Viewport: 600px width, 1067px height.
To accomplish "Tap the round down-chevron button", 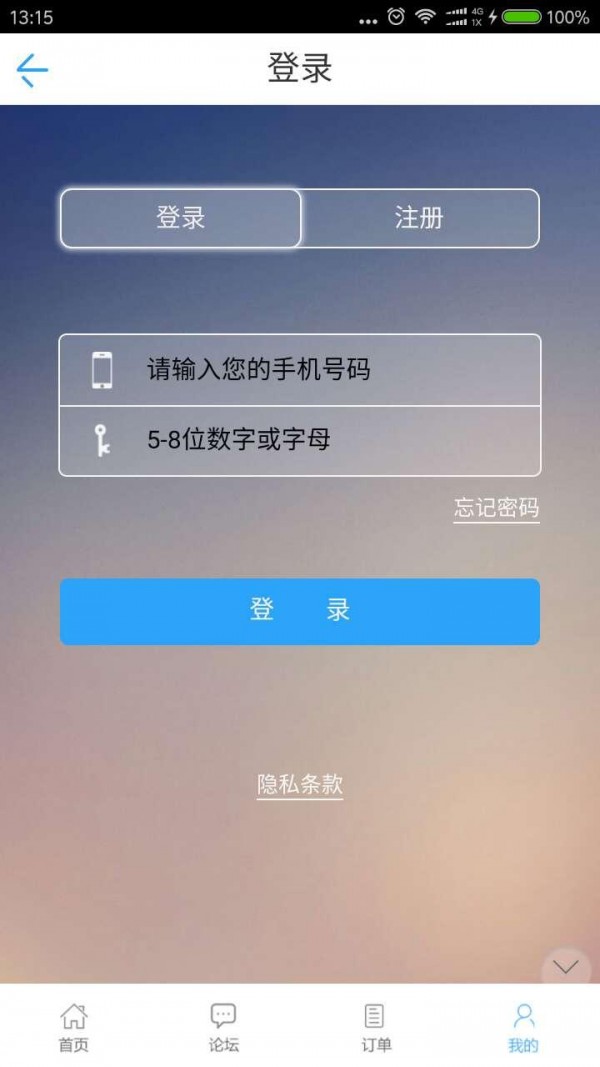I will tap(566, 967).
